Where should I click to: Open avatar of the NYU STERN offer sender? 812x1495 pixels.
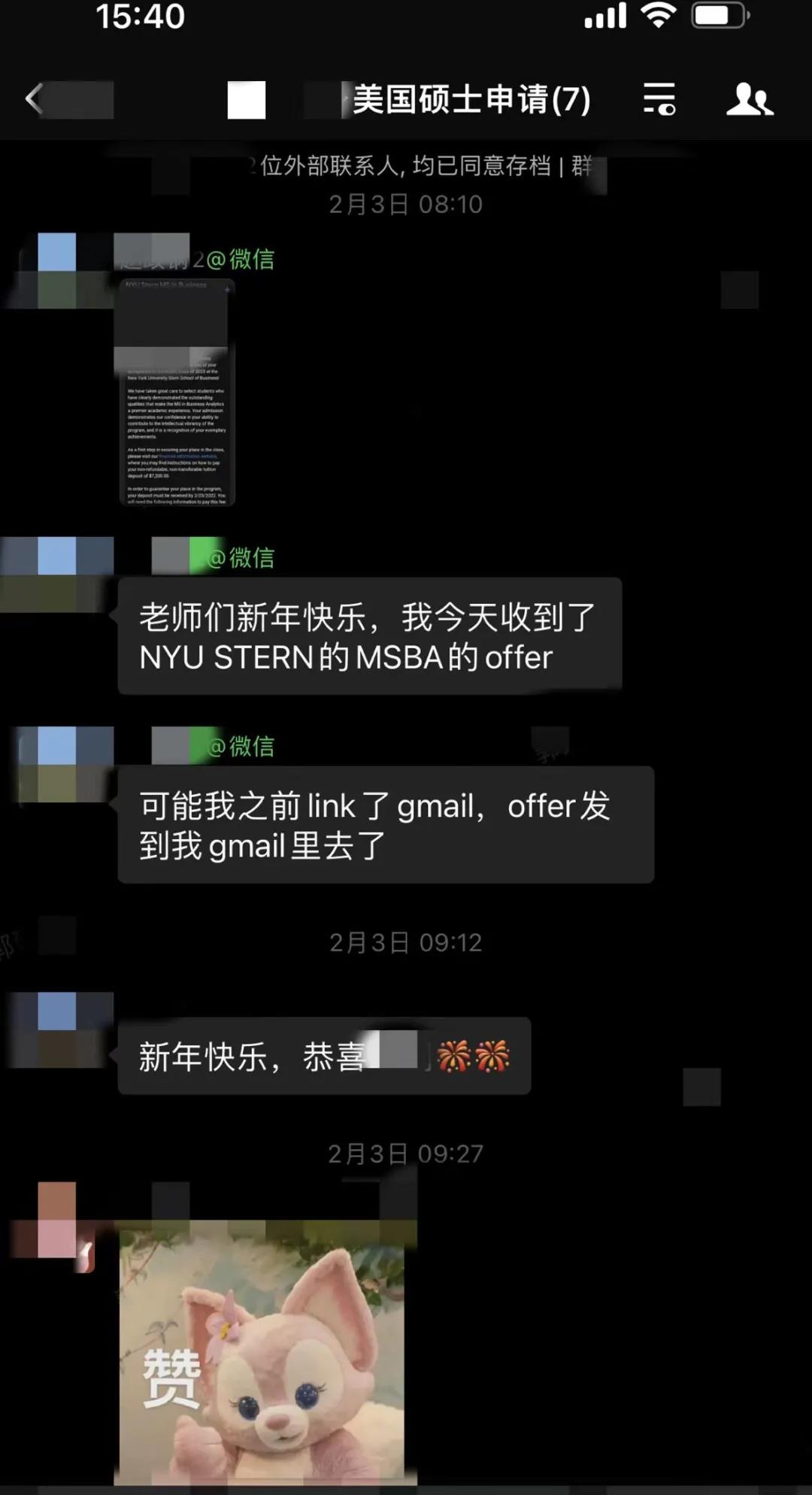[x=57, y=575]
